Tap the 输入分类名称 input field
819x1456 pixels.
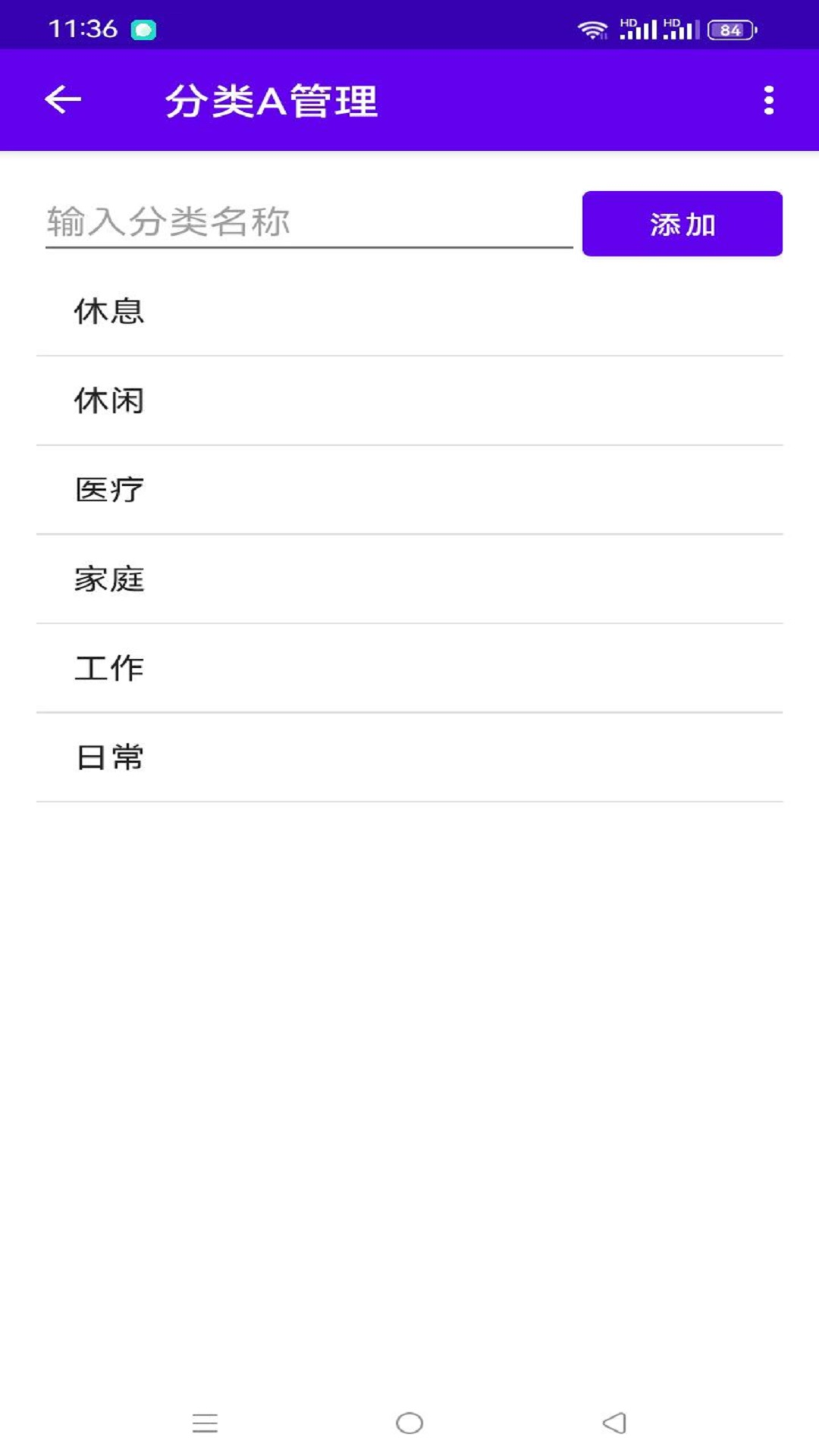[303, 222]
